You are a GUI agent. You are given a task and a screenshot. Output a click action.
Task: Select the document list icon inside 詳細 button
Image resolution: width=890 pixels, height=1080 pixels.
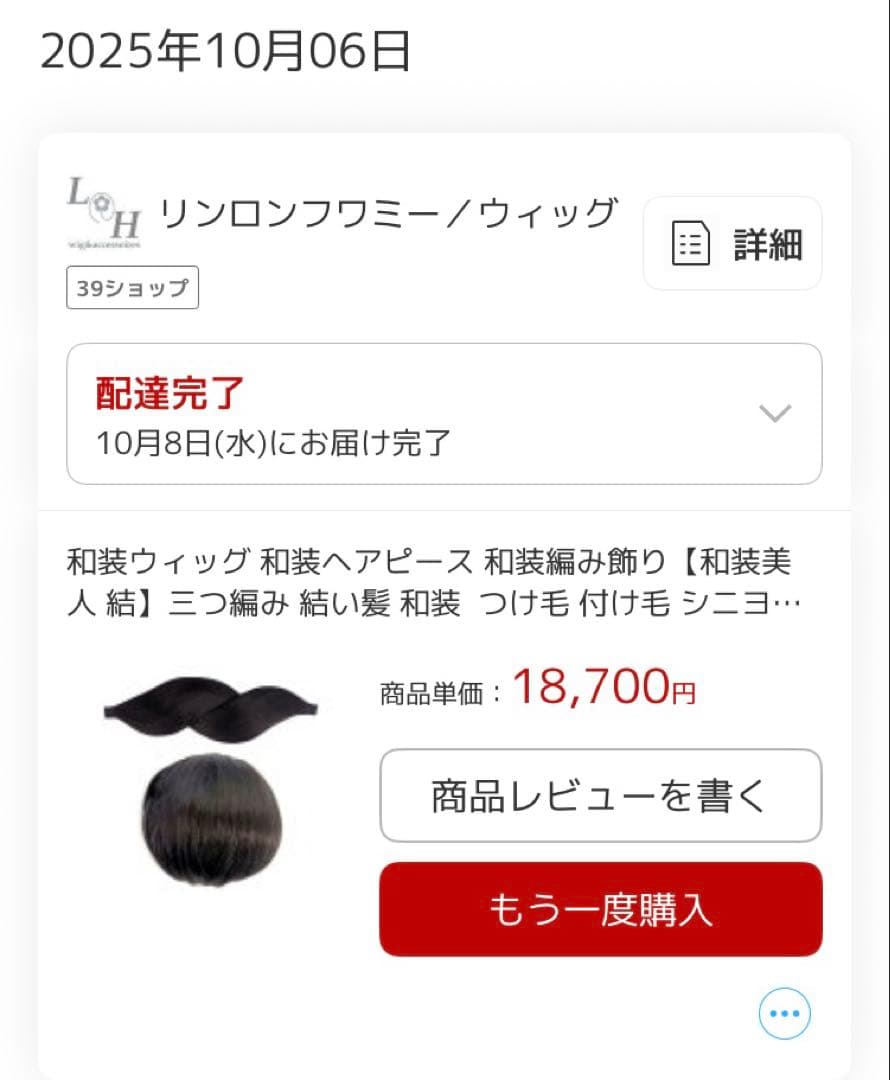pyautogui.click(x=691, y=244)
